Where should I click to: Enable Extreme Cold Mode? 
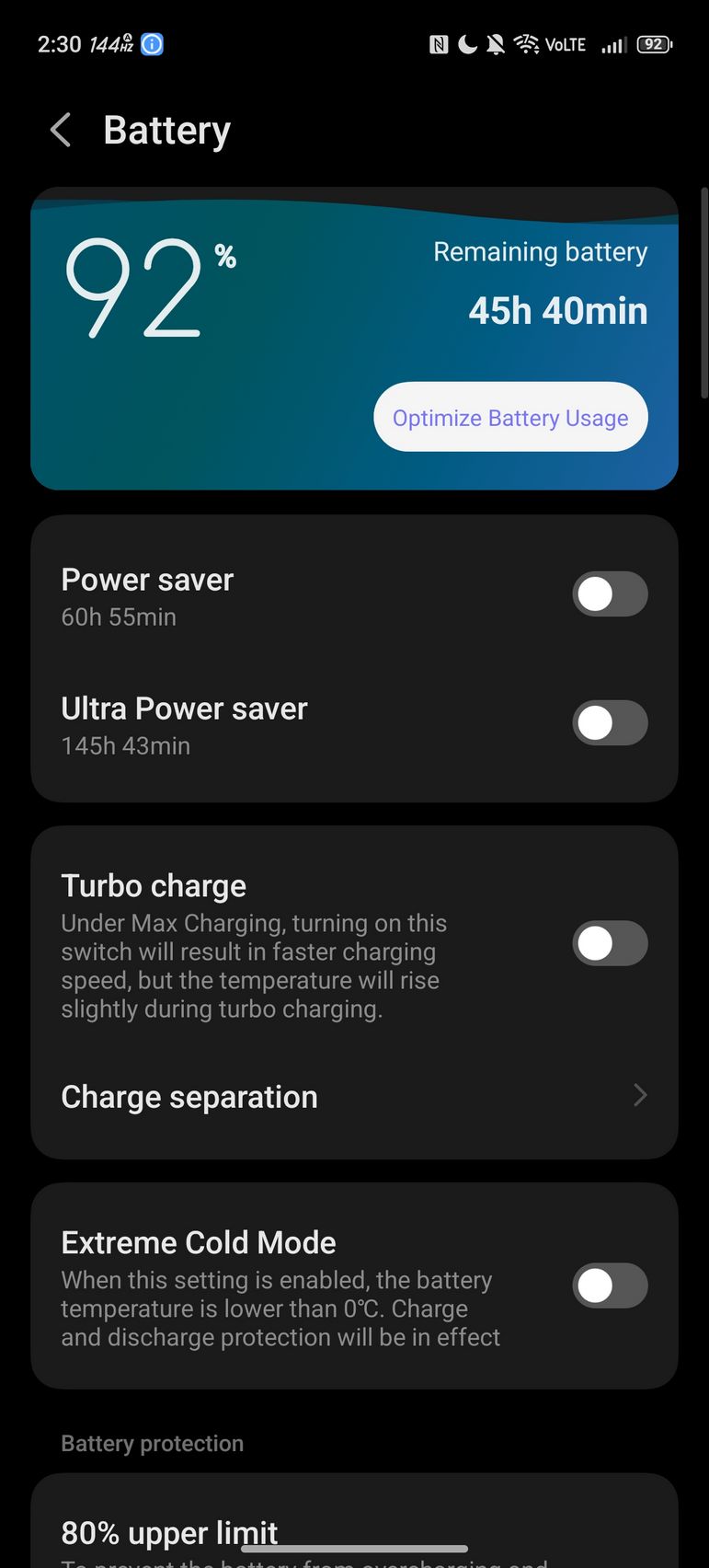pos(610,1286)
